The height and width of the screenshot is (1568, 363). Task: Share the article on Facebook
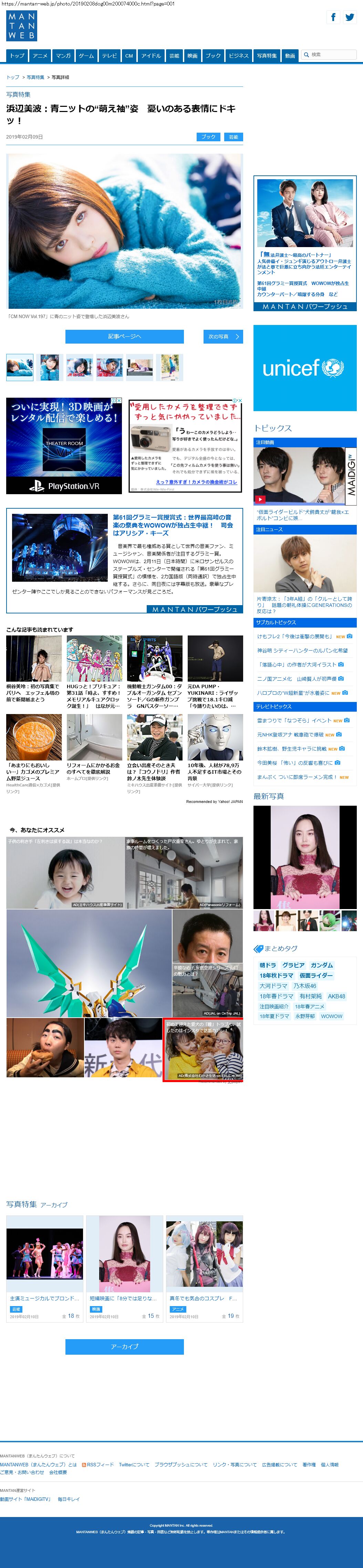coord(333,17)
